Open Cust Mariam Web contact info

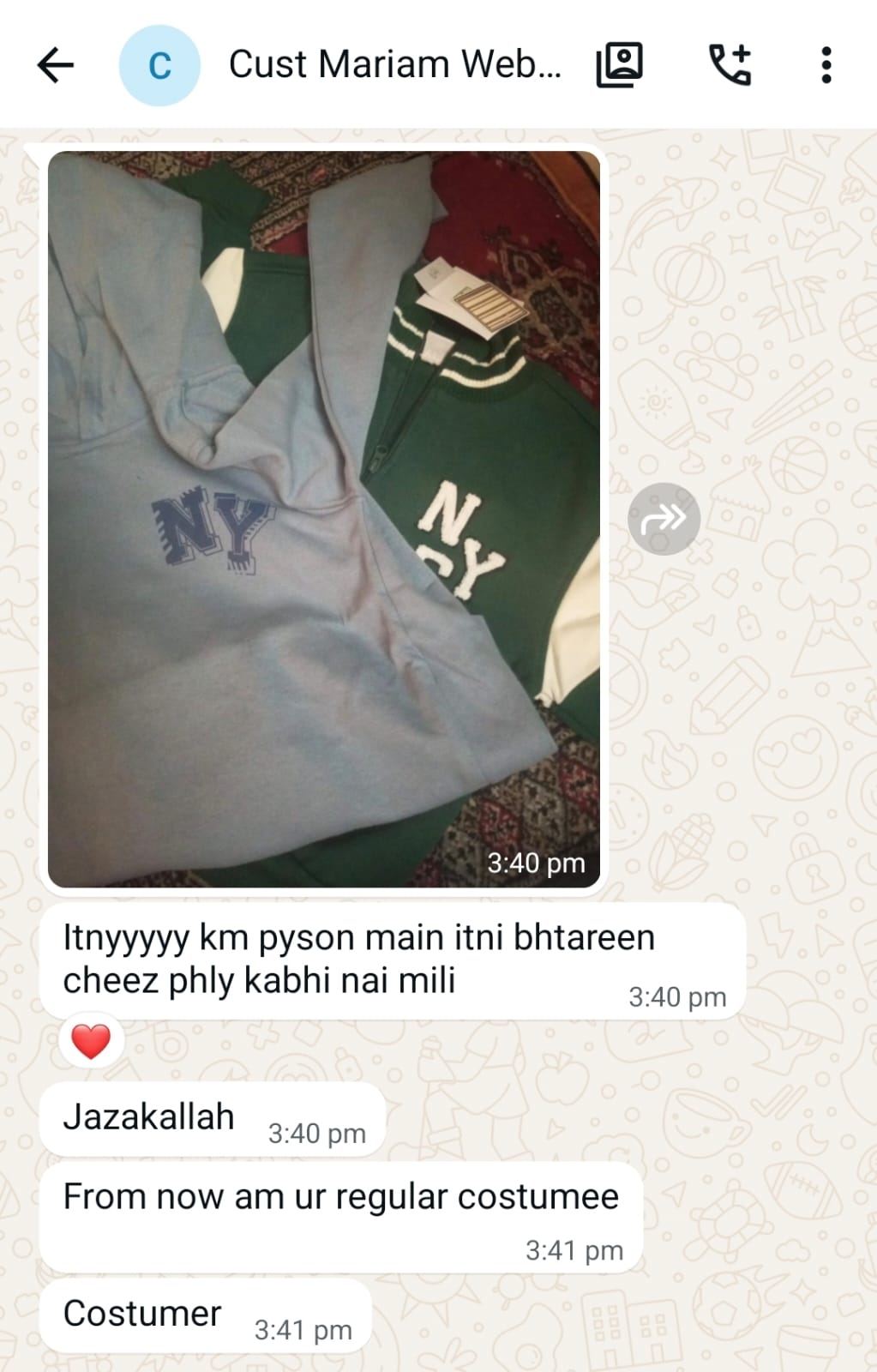(394, 65)
